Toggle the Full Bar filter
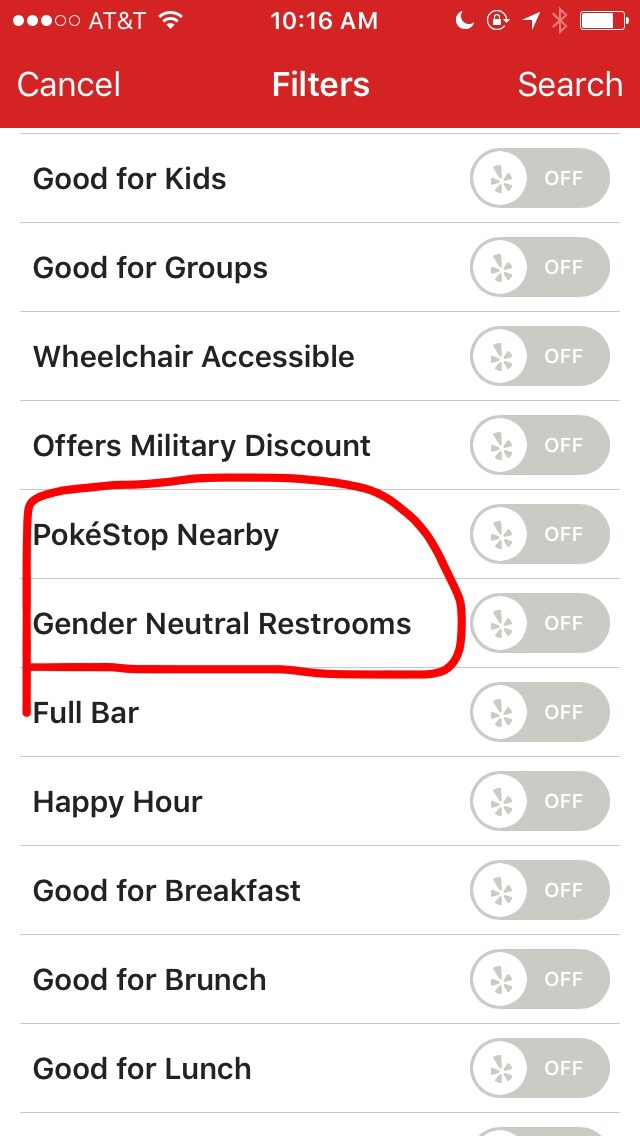Image resolution: width=640 pixels, height=1136 pixels. coord(539,713)
